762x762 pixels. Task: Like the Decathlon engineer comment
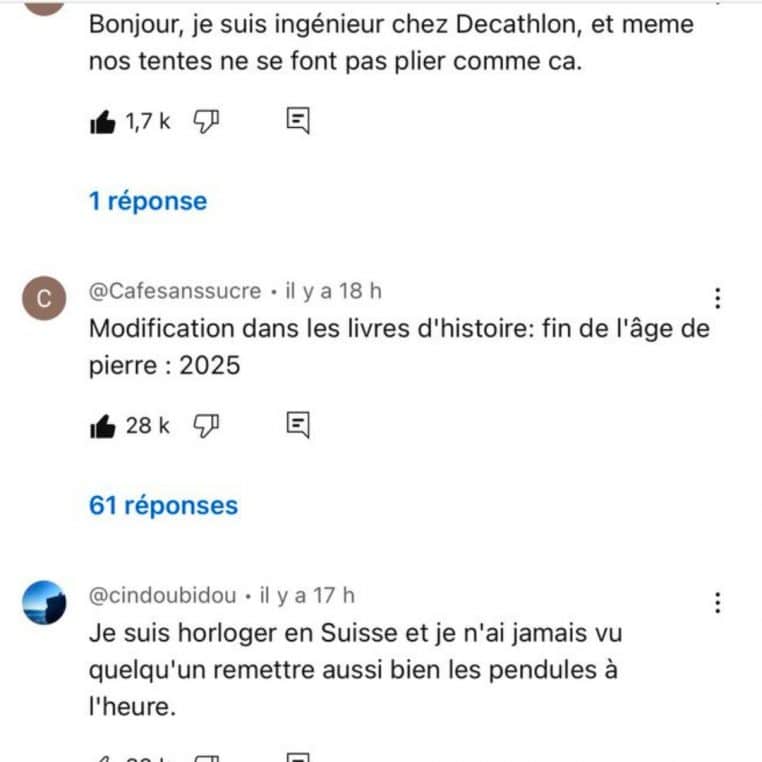coord(102,122)
